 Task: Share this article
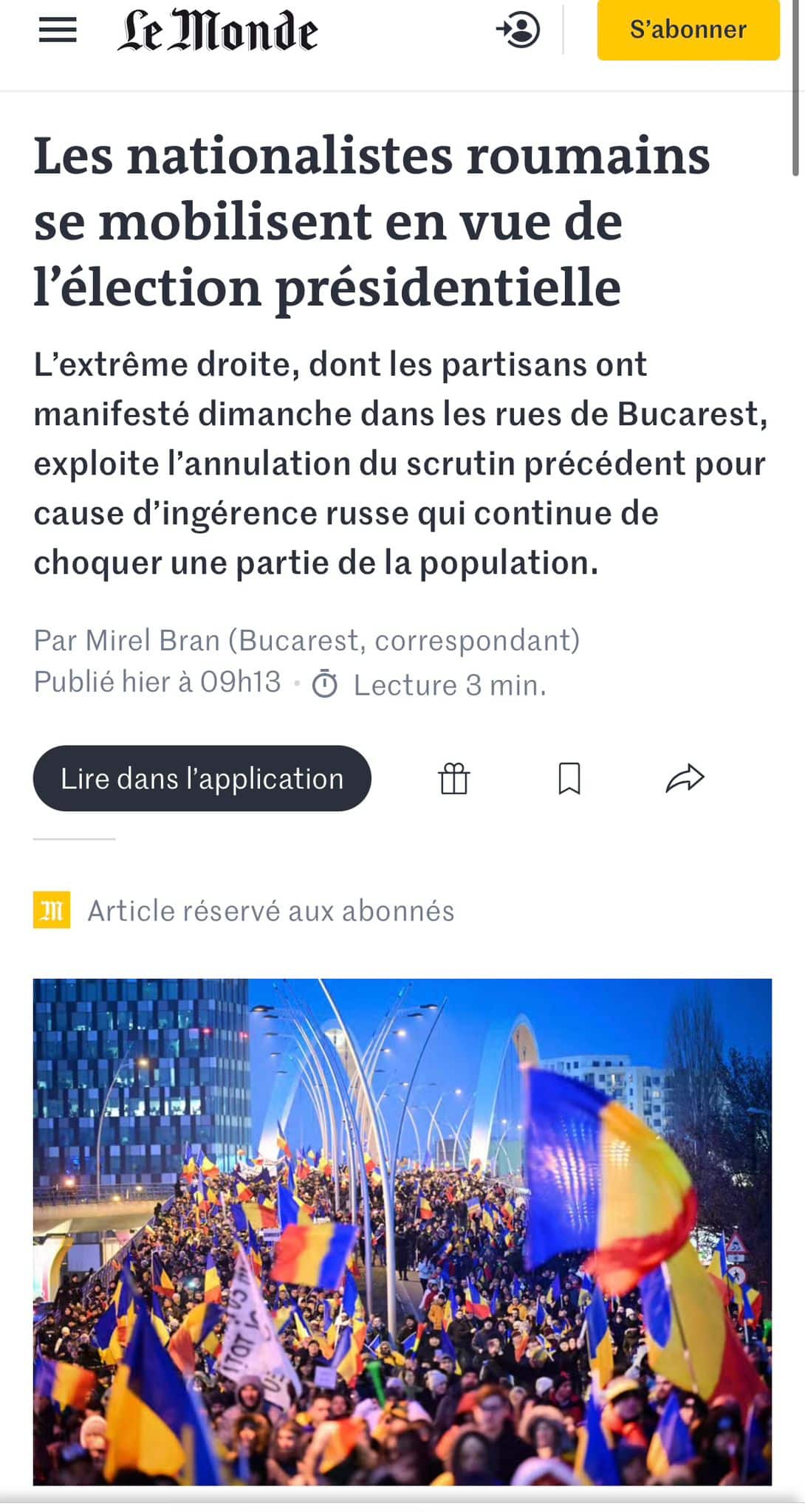(x=685, y=778)
